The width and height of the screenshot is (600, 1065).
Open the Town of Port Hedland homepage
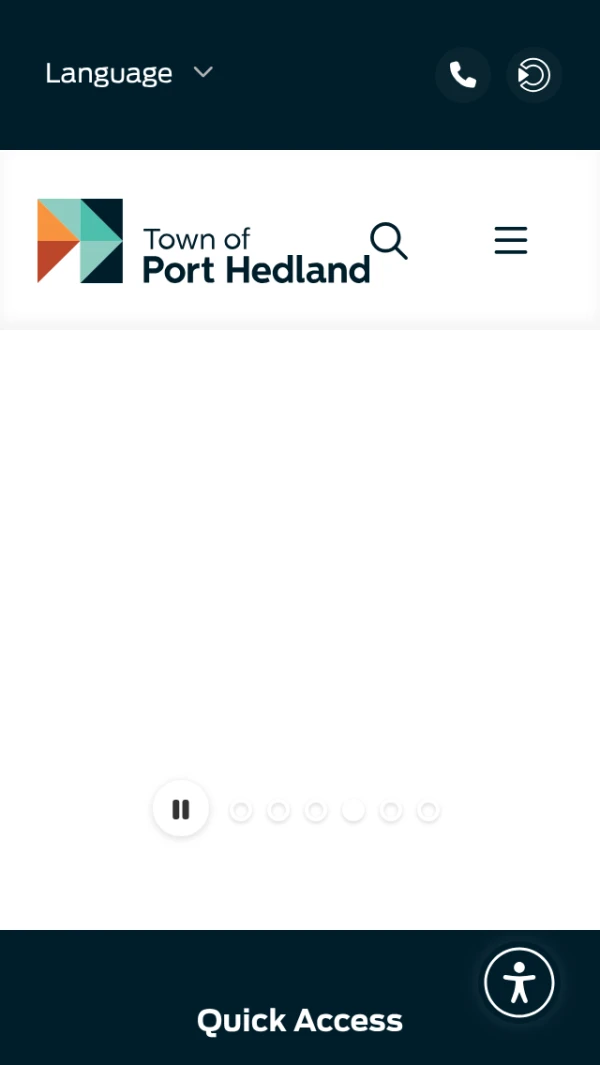tap(203, 241)
